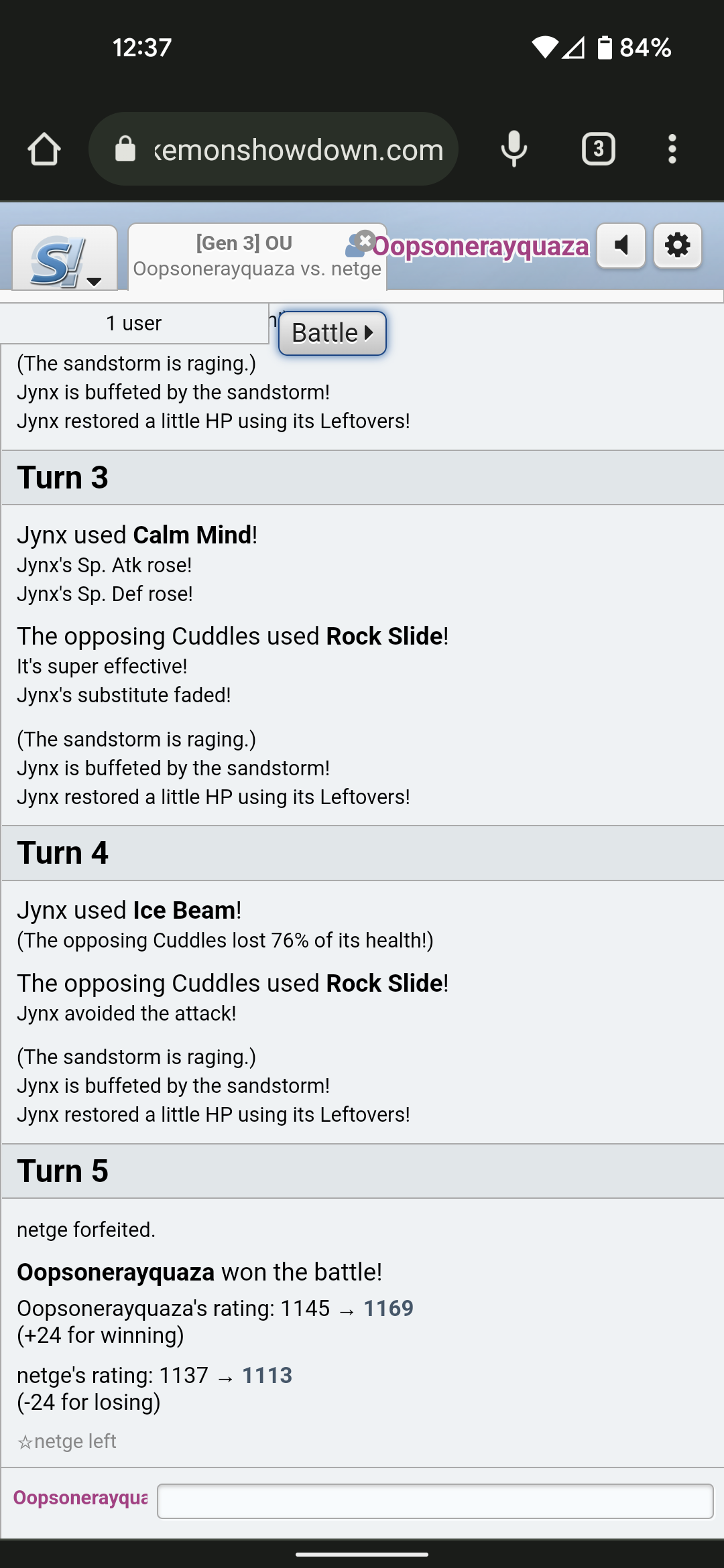Start voice search with microphone
The image size is (724, 1568).
pyautogui.click(x=514, y=149)
